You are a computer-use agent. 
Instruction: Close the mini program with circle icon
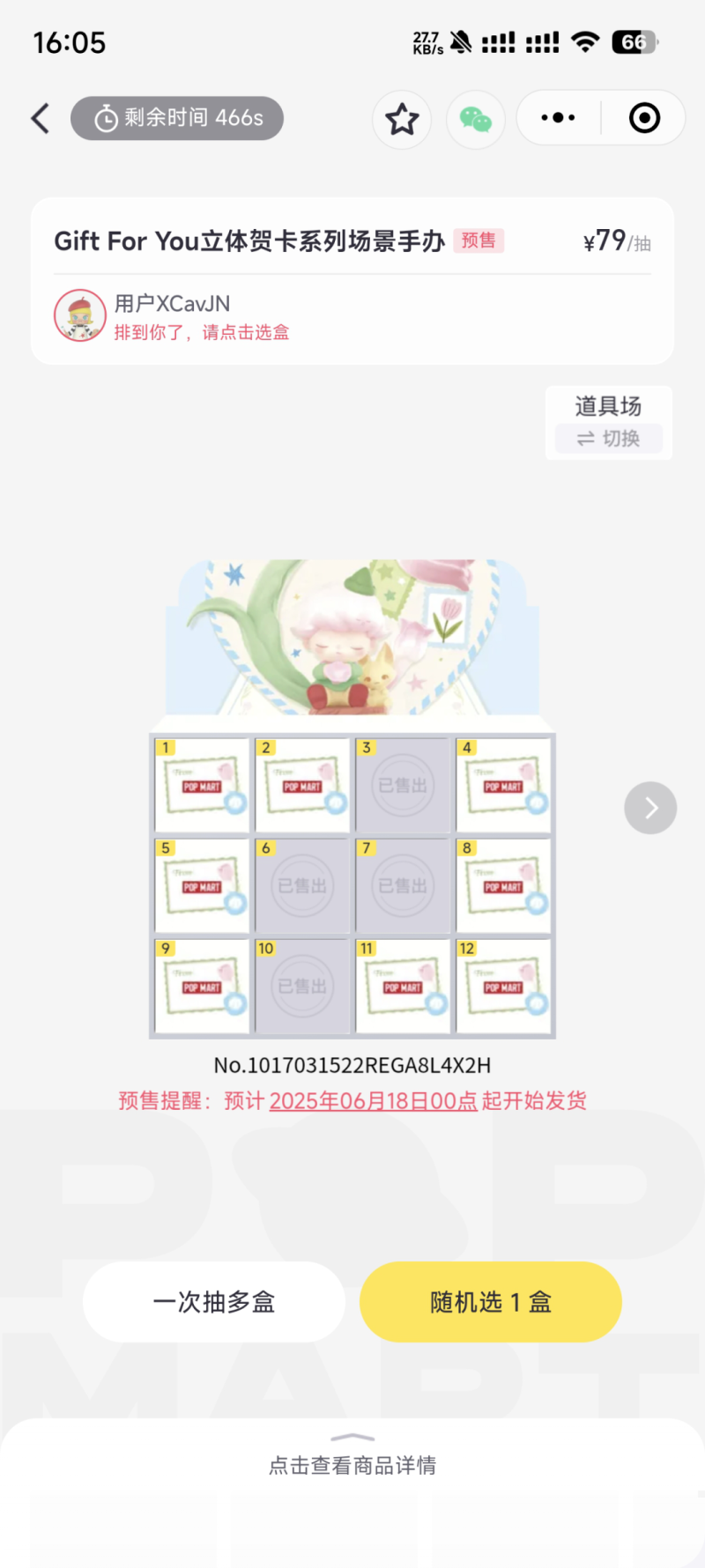(x=644, y=118)
